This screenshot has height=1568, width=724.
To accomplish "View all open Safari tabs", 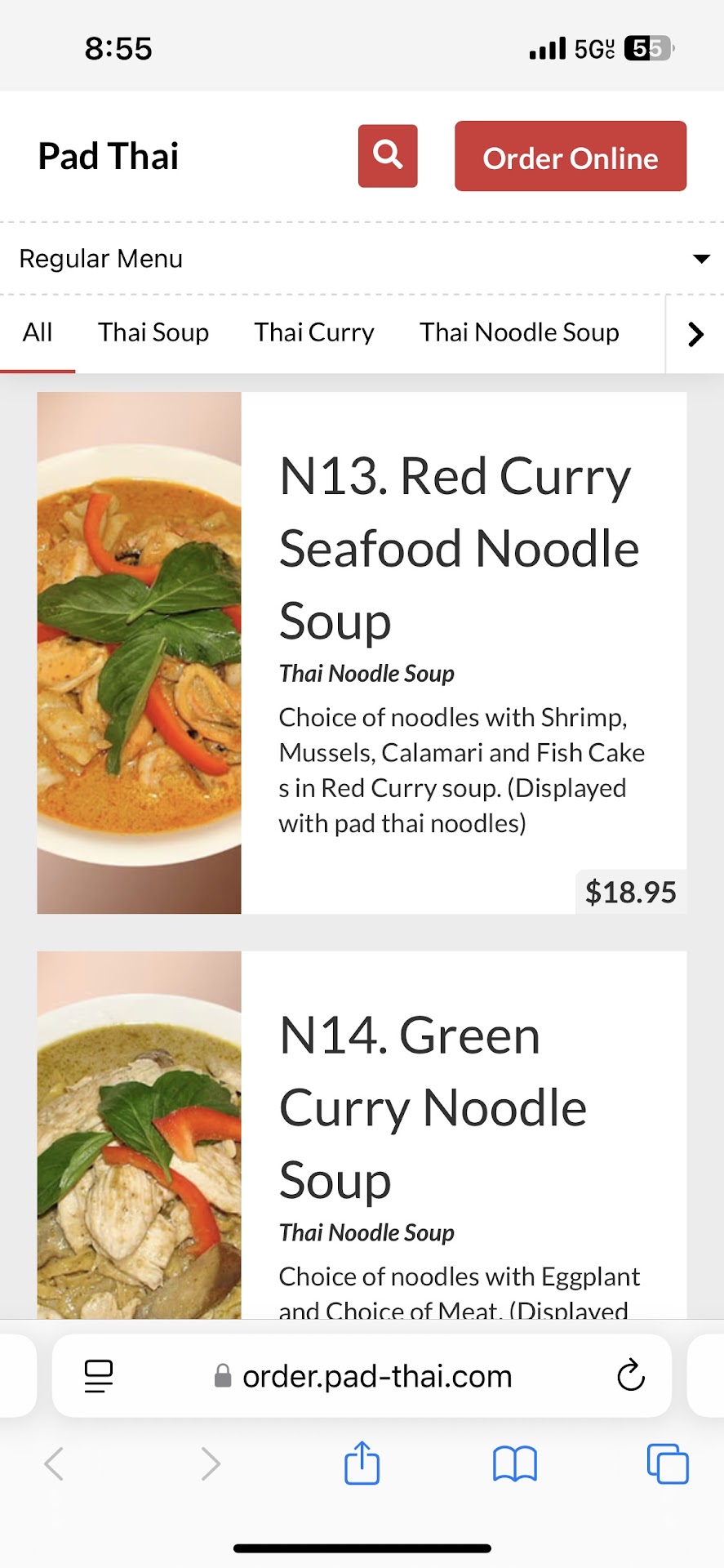I will tap(667, 1463).
